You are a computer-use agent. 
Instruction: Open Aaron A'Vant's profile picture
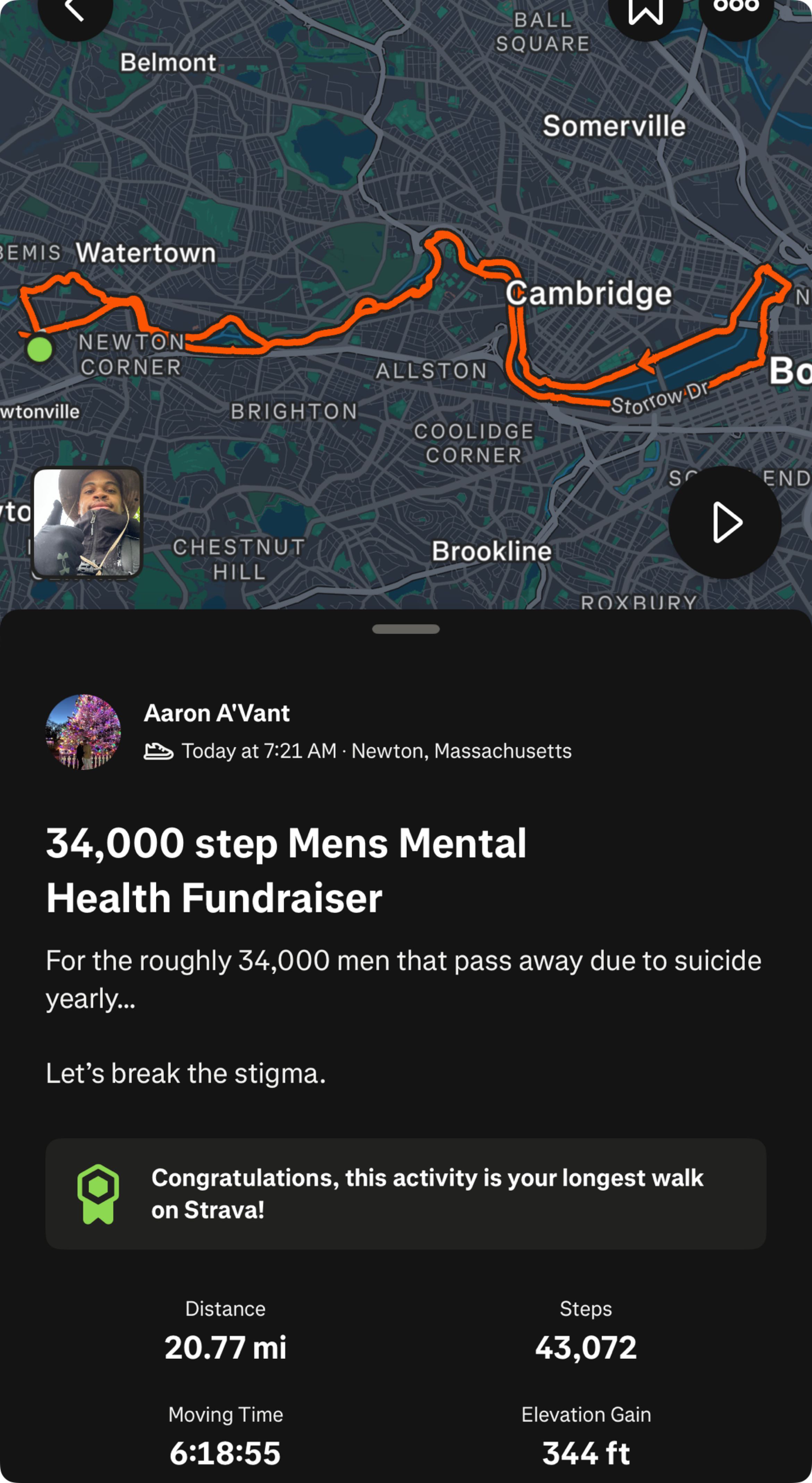(83, 732)
